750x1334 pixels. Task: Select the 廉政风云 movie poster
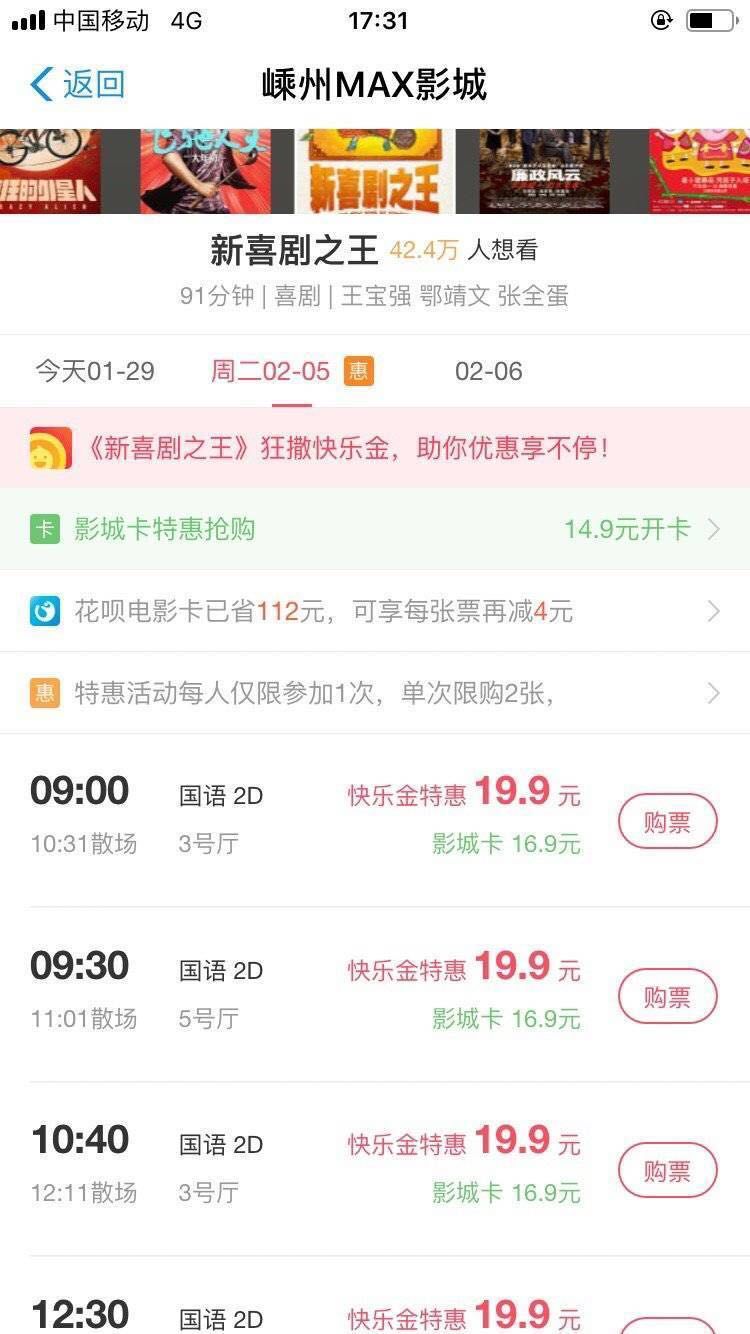point(544,171)
